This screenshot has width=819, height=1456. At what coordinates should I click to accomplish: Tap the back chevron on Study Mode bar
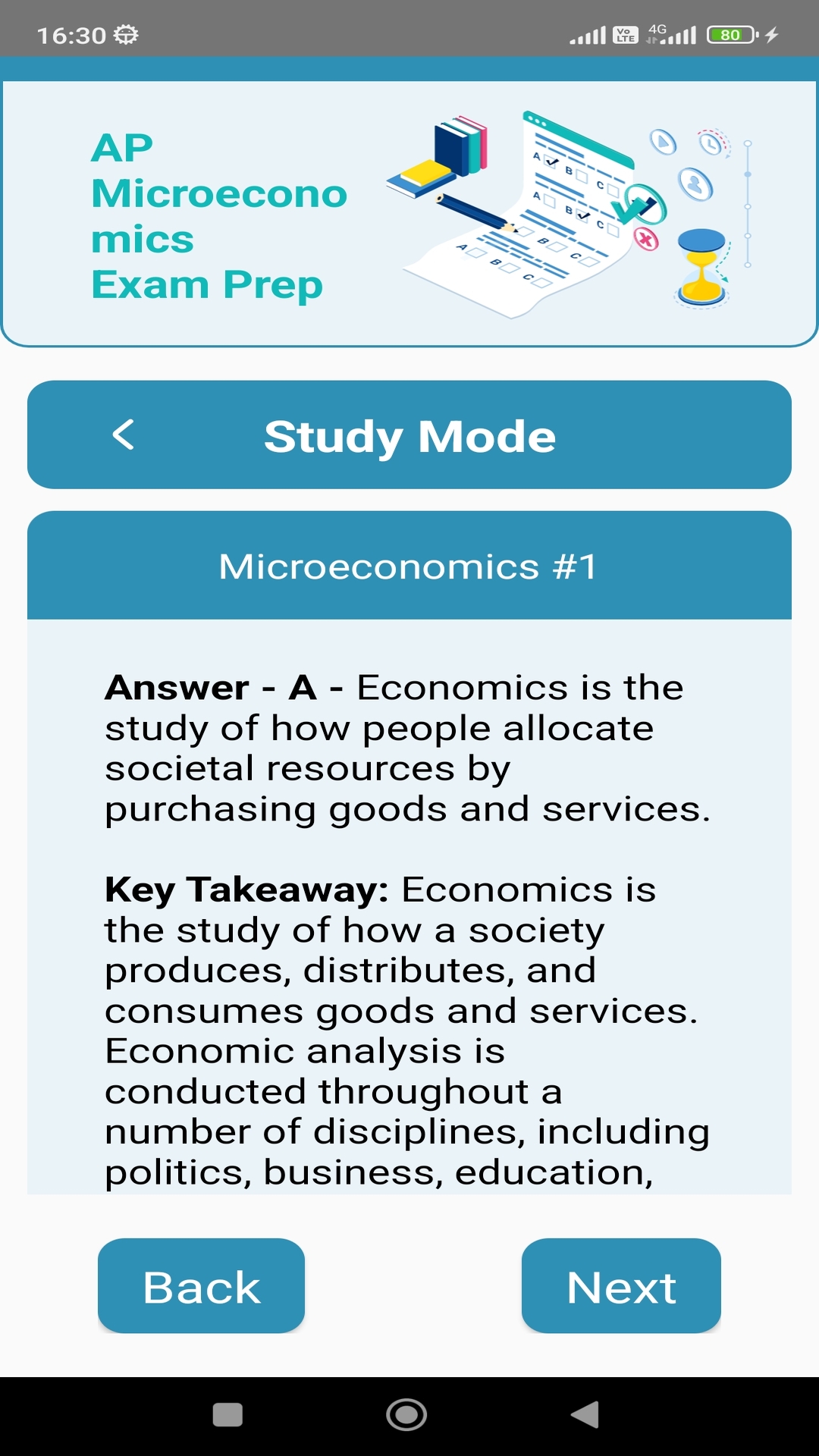124,435
